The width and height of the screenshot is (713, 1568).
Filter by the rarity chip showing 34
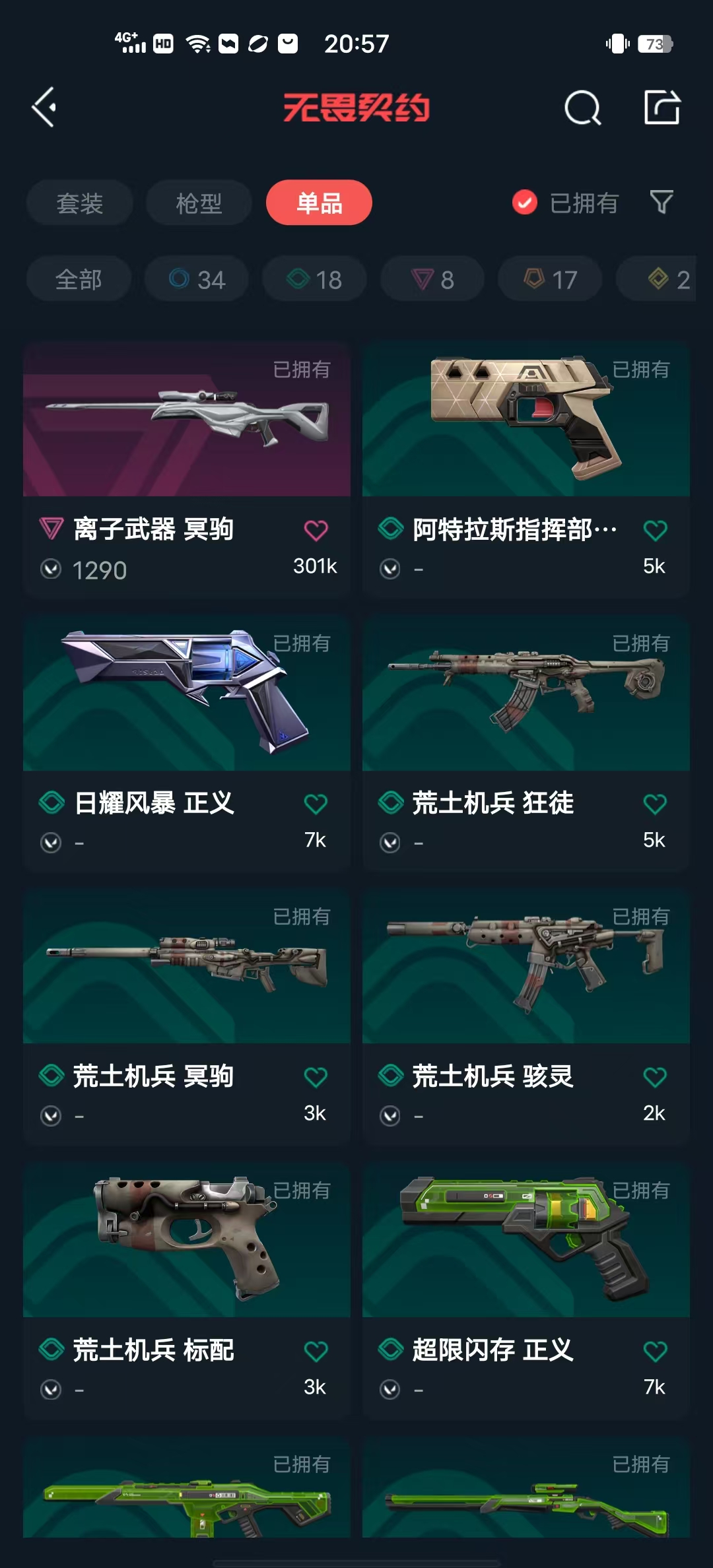click(x=197, y=279)
